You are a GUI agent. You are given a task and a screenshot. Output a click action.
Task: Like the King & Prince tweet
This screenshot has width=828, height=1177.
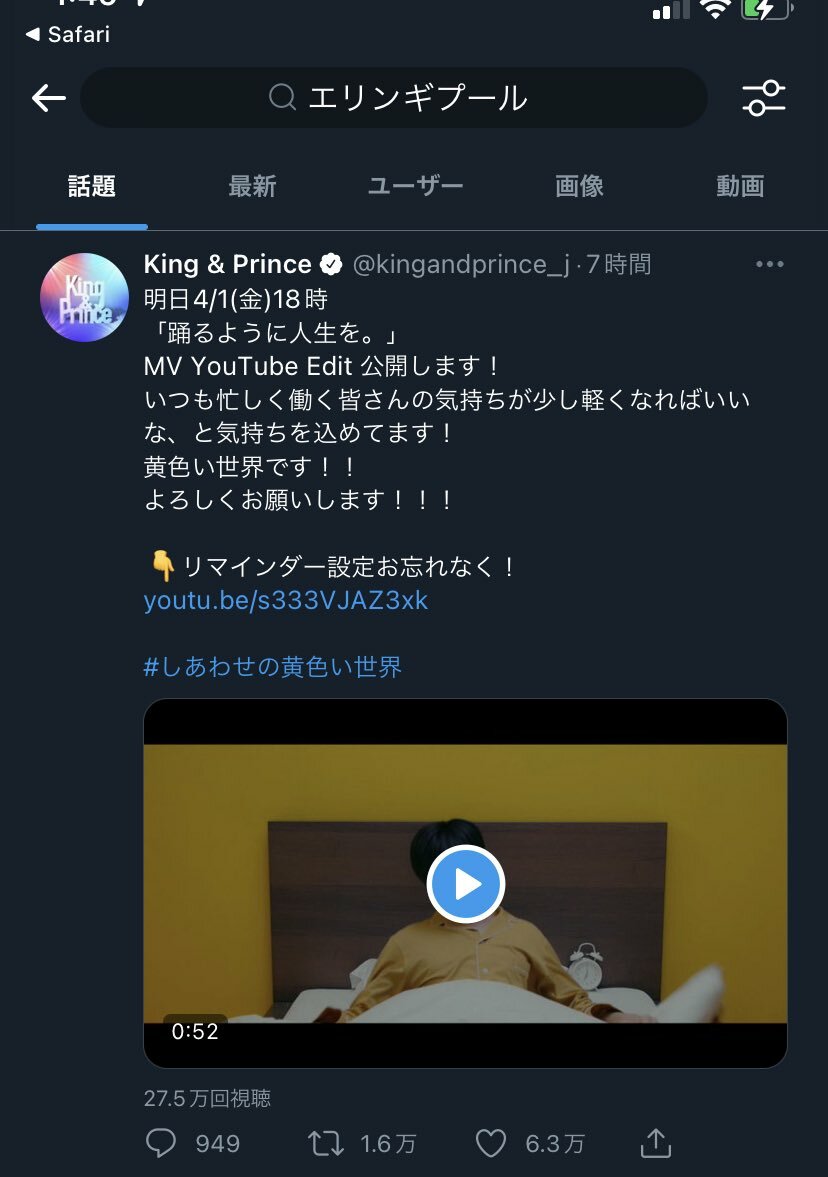coord(491,1144)
